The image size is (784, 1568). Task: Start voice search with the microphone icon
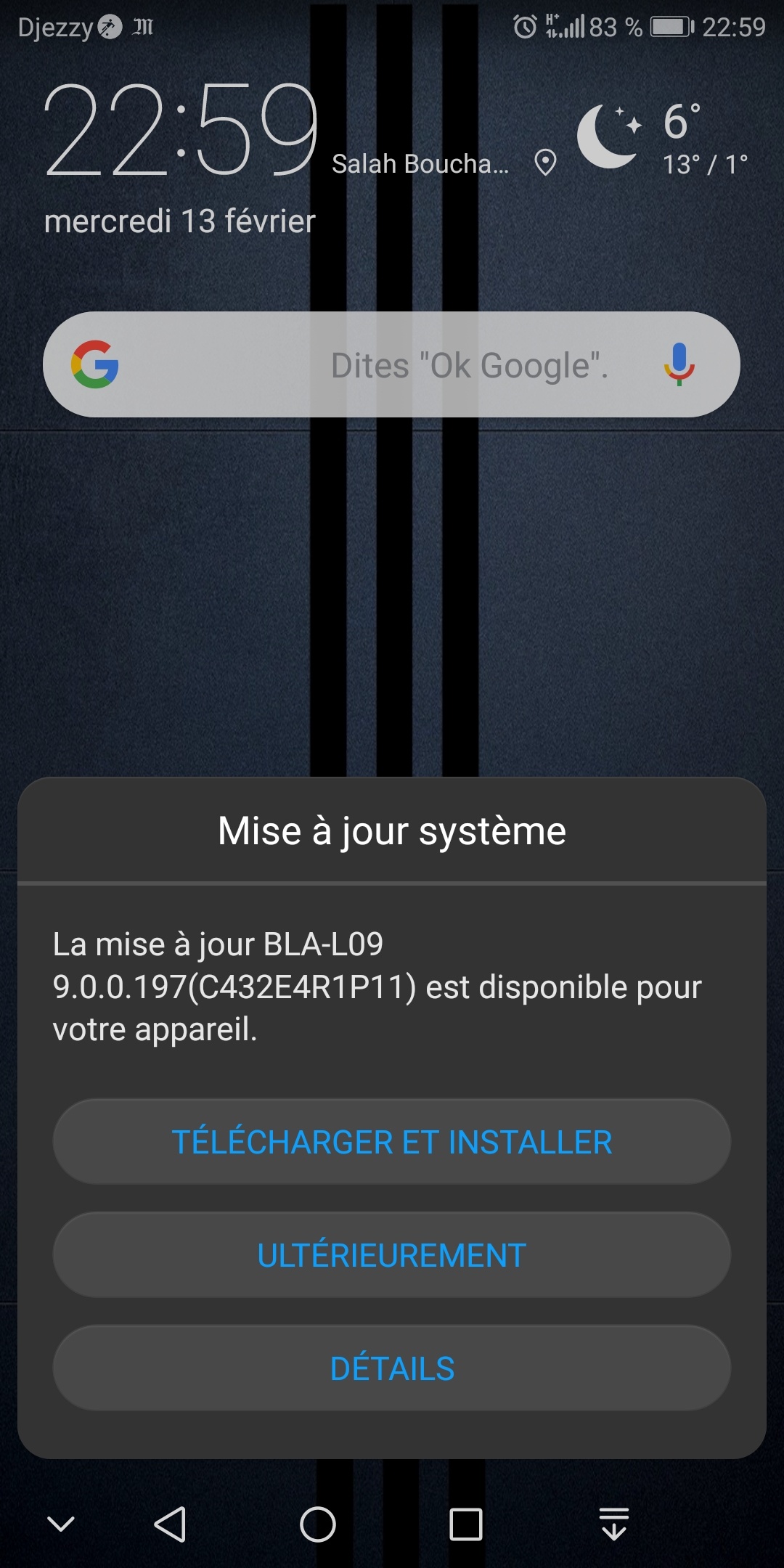click(x=679, y=364)
